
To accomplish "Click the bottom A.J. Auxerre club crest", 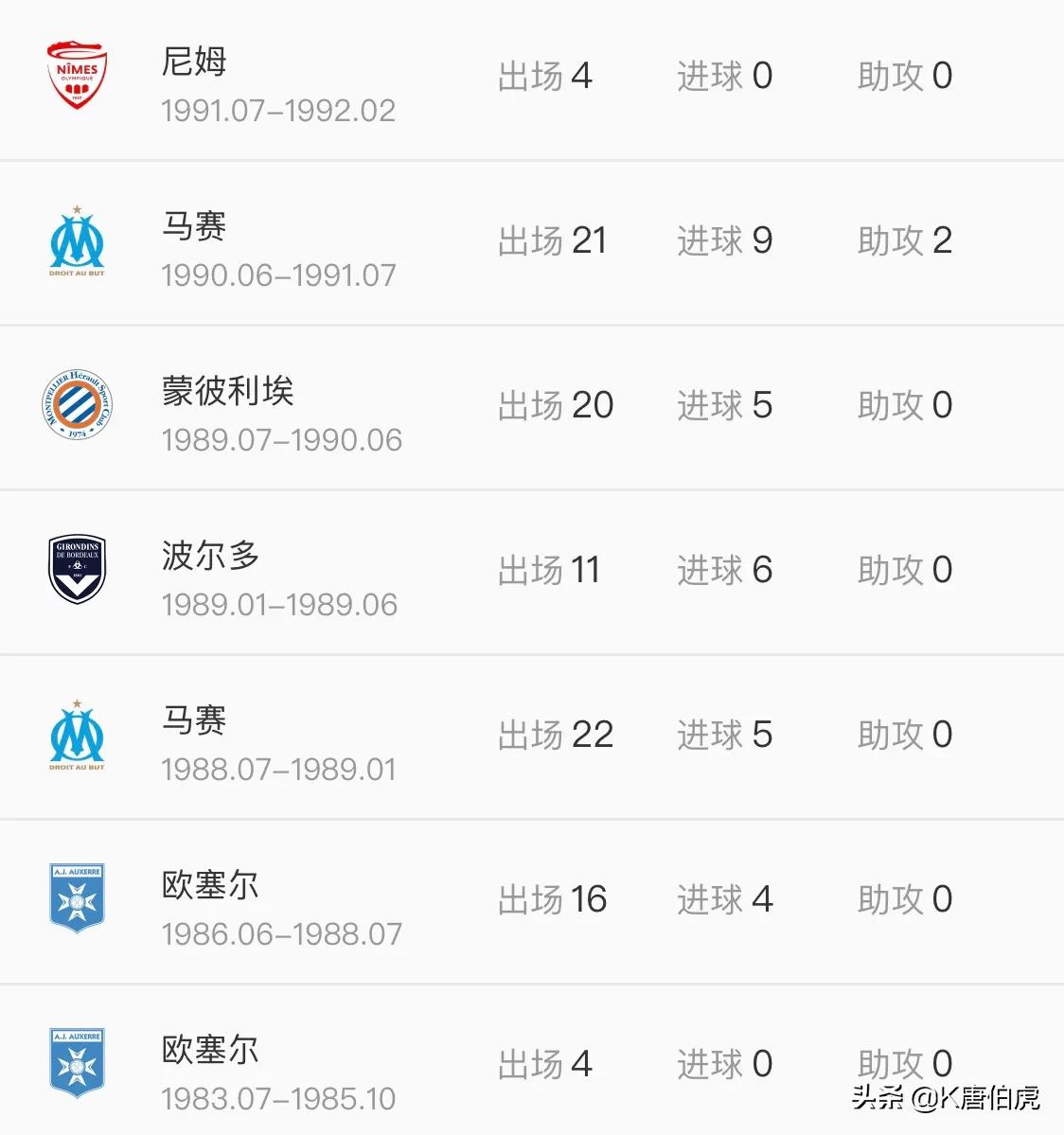I will 78,1063.
